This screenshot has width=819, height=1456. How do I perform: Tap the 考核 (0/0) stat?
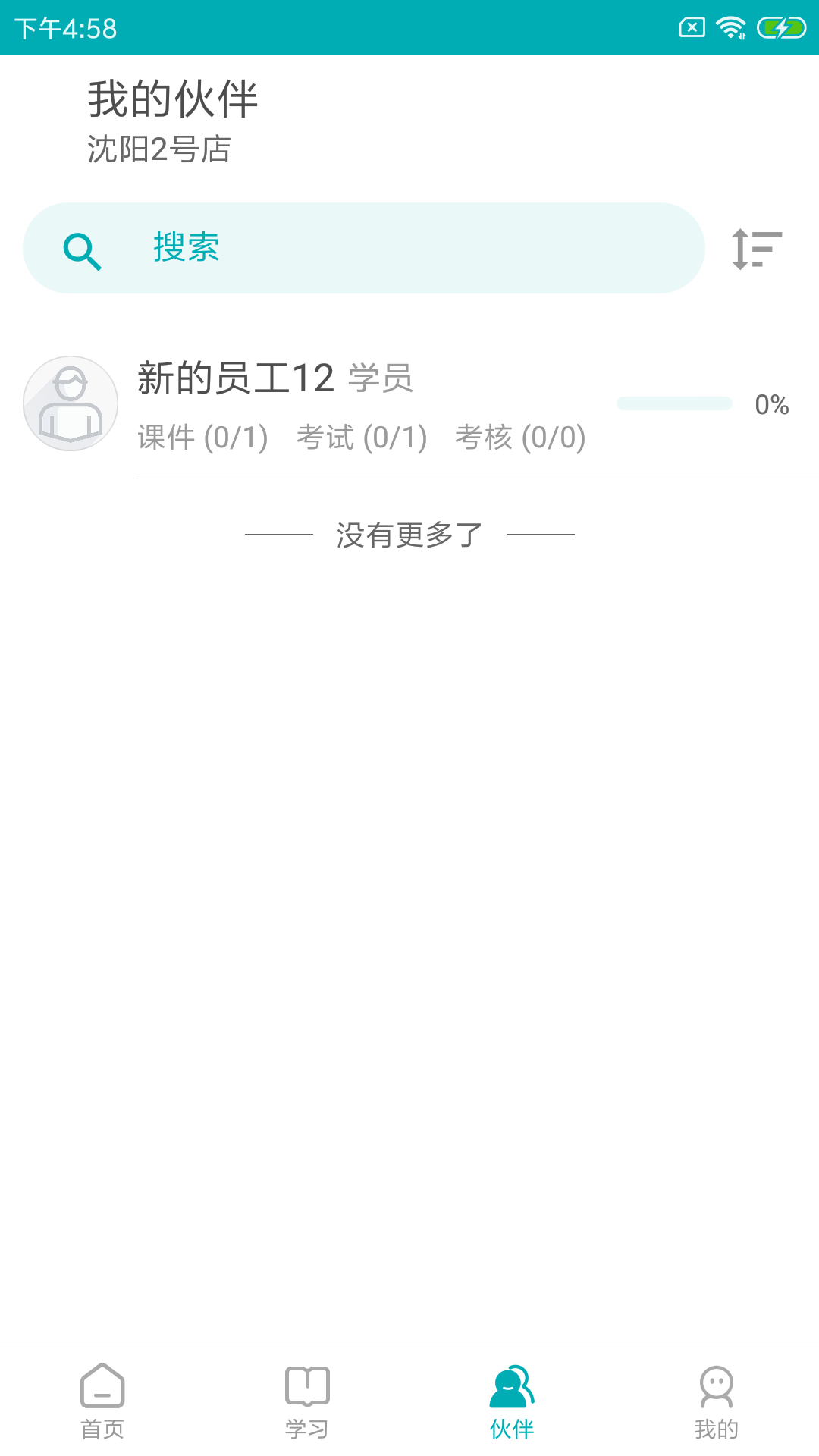(x=519, y=438)
